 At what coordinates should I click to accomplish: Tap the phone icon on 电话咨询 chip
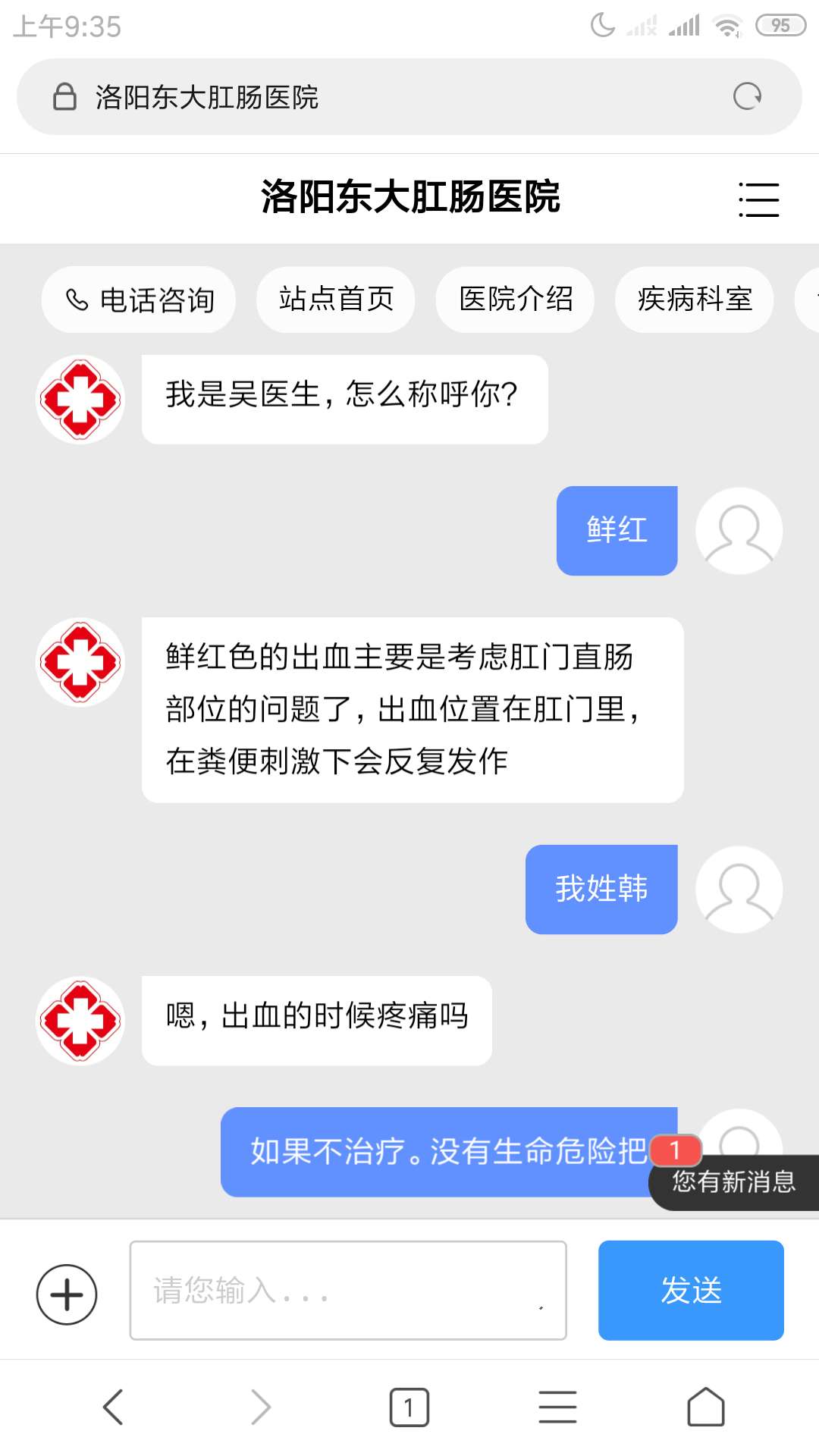pyautogui.click(x=76, y=300)
